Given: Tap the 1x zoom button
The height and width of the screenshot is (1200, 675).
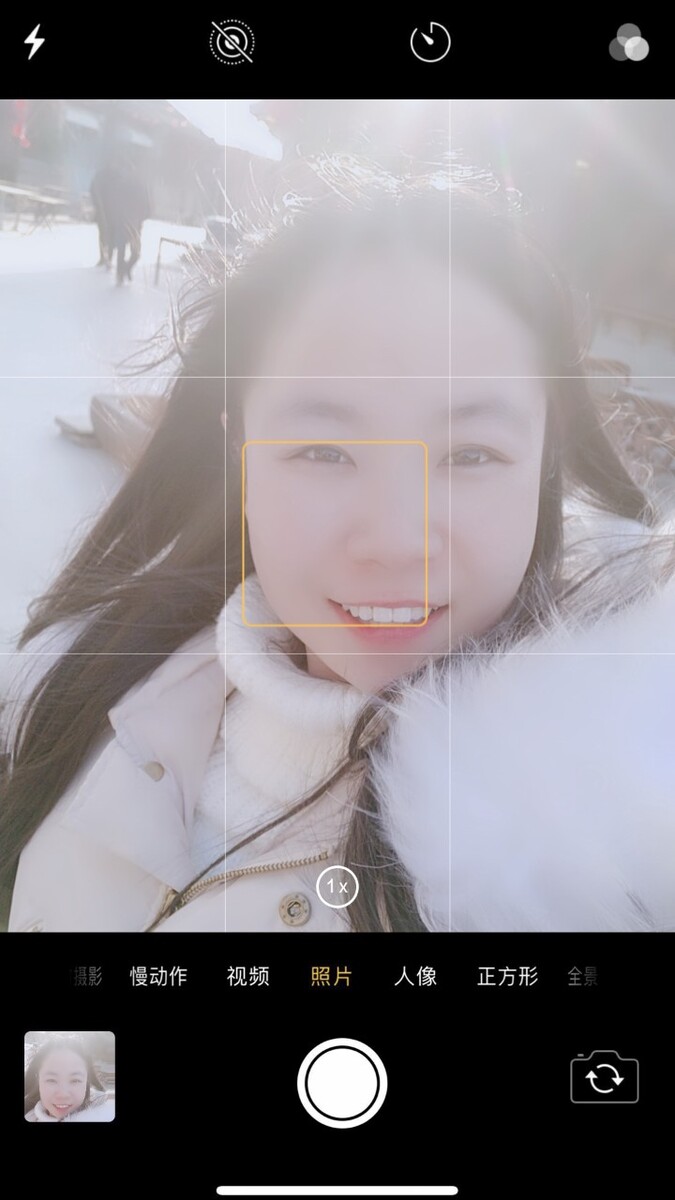Looking at the screenshot, I should tap(338, 886).
